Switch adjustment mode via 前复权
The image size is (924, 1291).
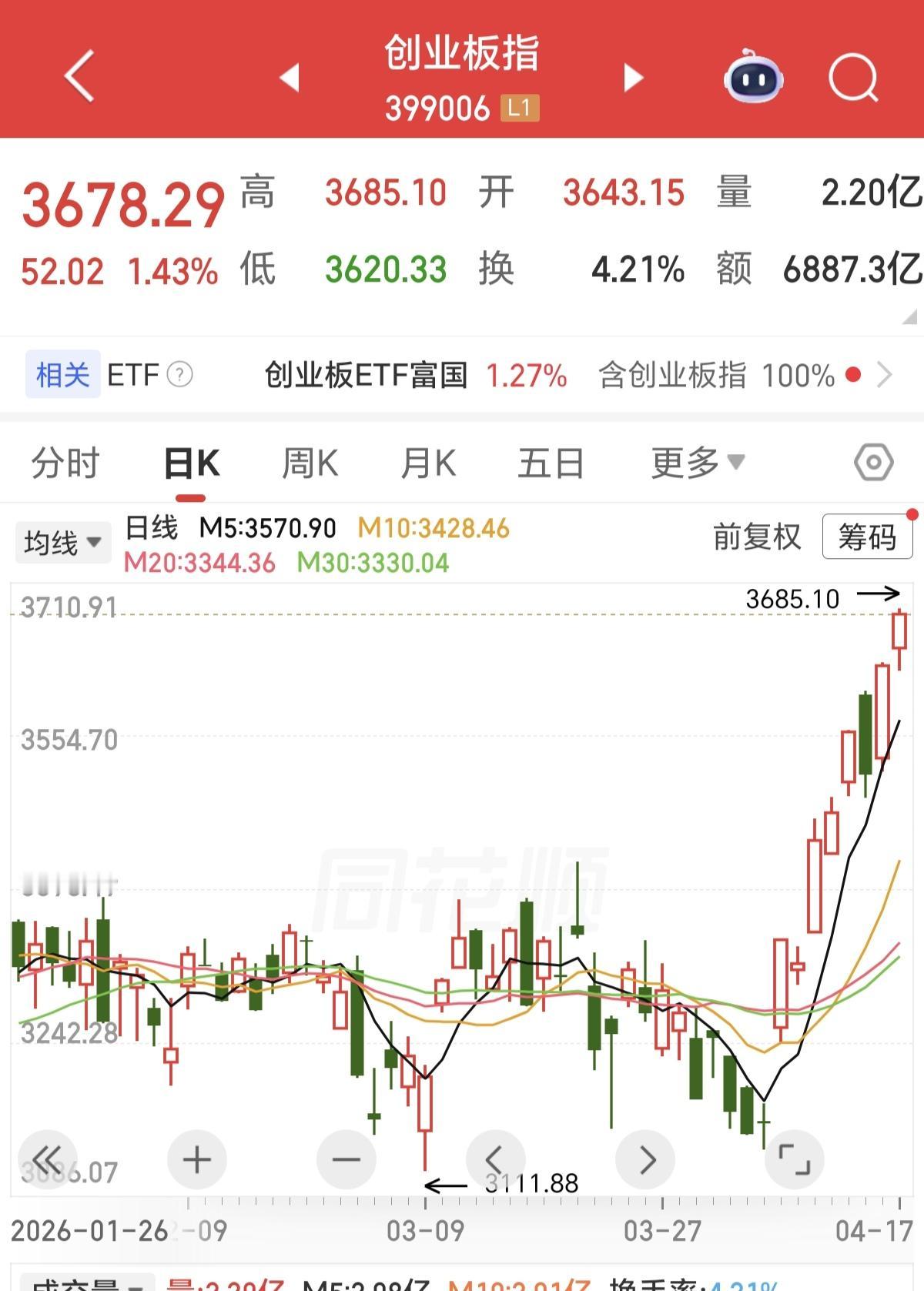(758, 538)
